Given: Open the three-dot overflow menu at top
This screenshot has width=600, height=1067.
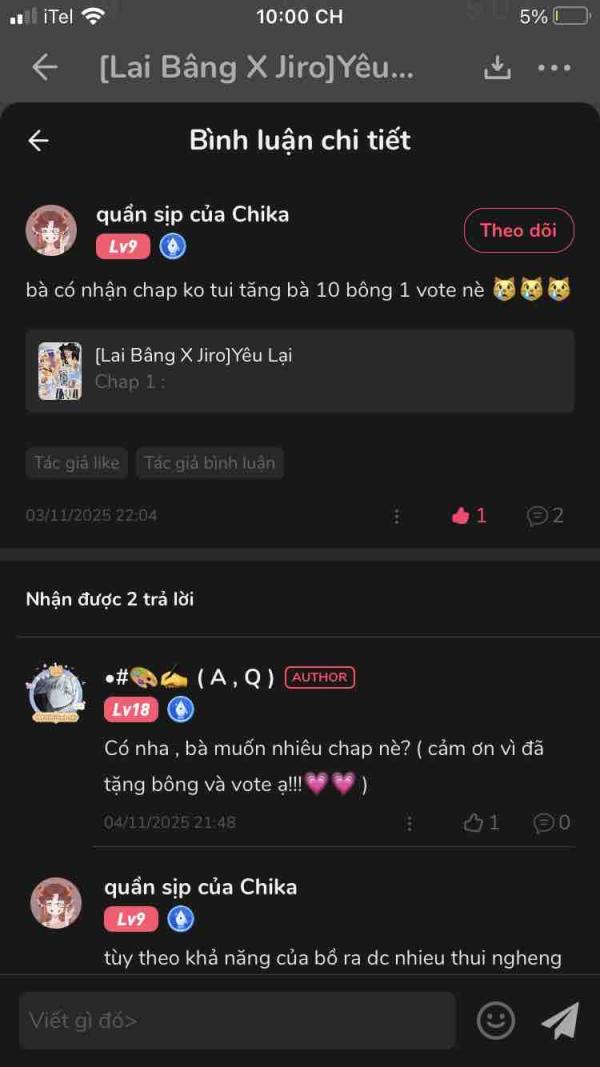Looking at the screenshot, I should [x=553, y=68].
